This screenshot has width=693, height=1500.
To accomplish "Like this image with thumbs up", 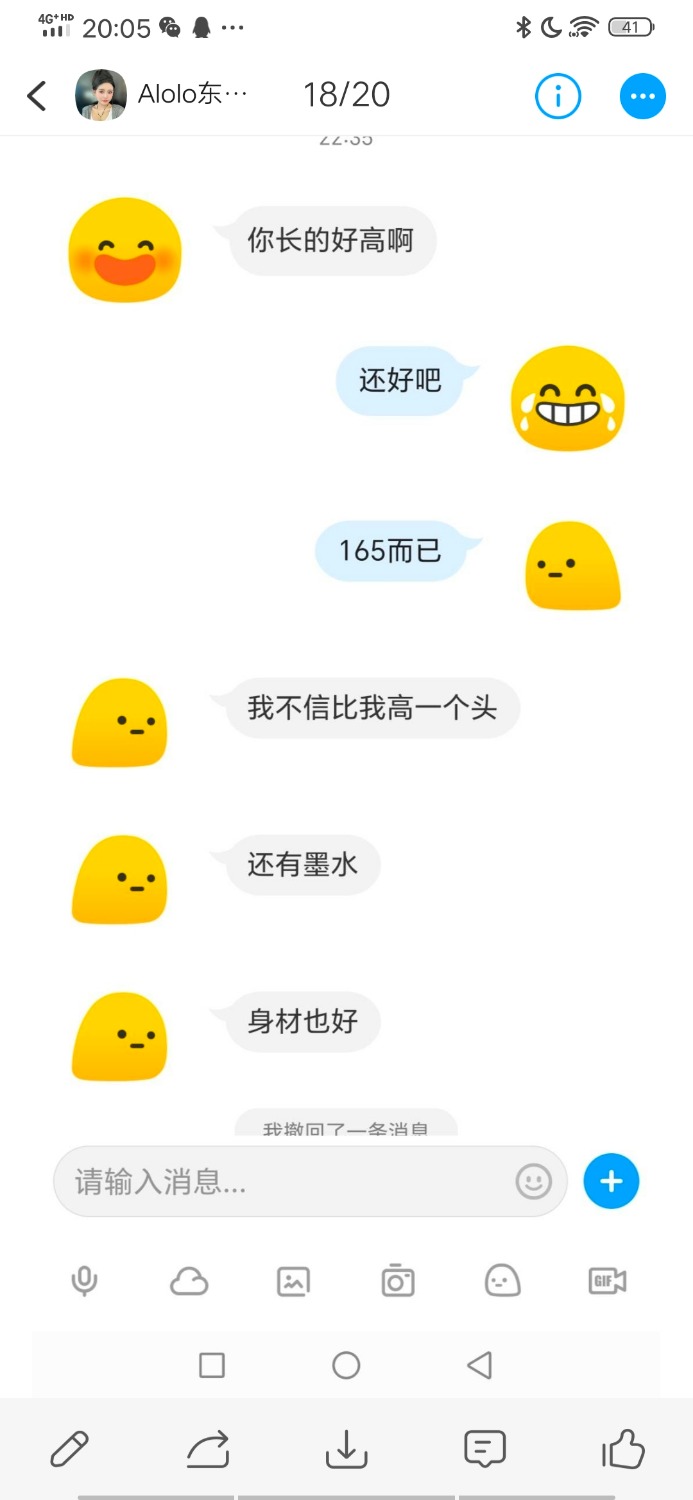I will click(623, 1448).
